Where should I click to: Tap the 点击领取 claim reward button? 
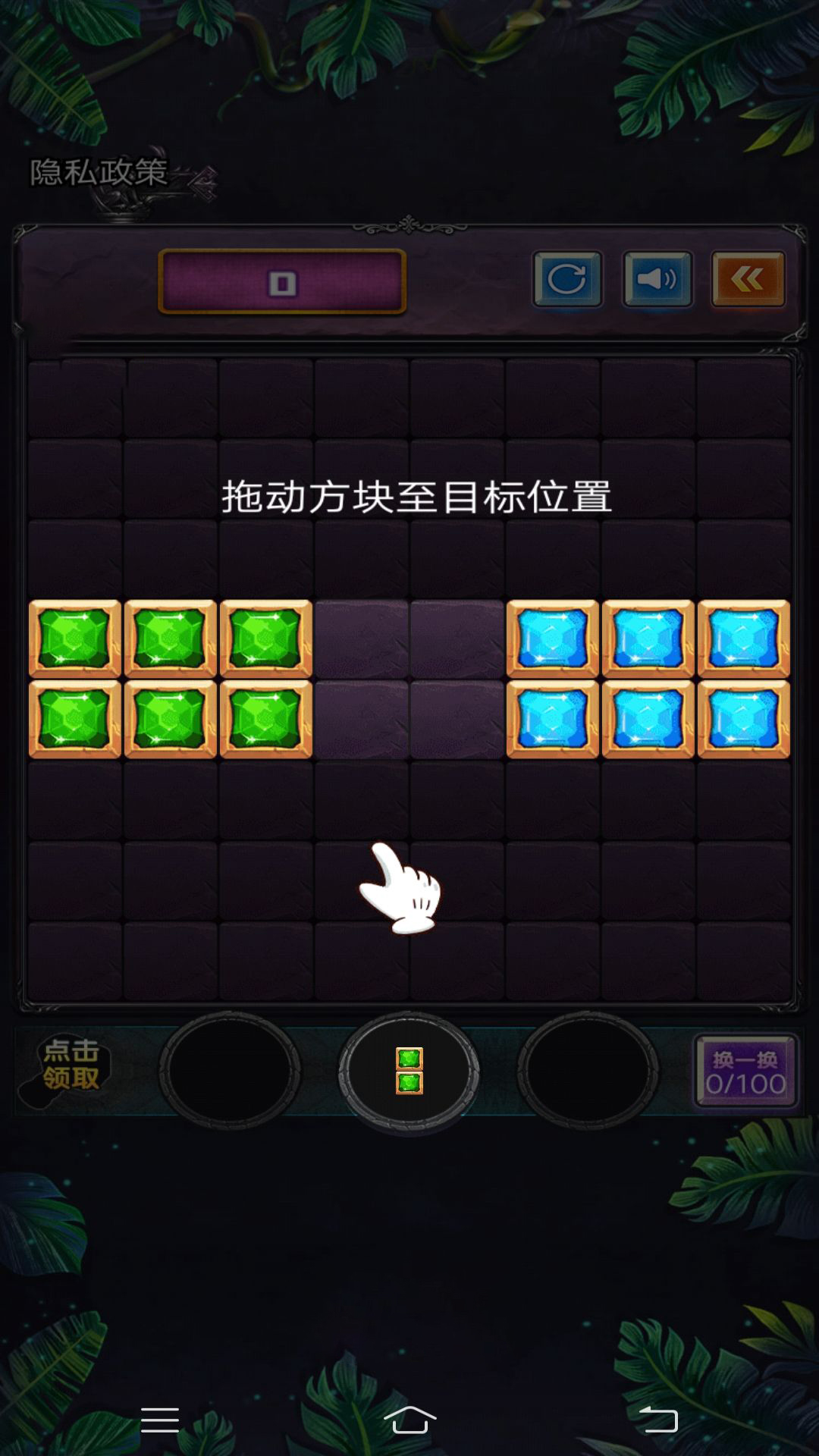71,1065
